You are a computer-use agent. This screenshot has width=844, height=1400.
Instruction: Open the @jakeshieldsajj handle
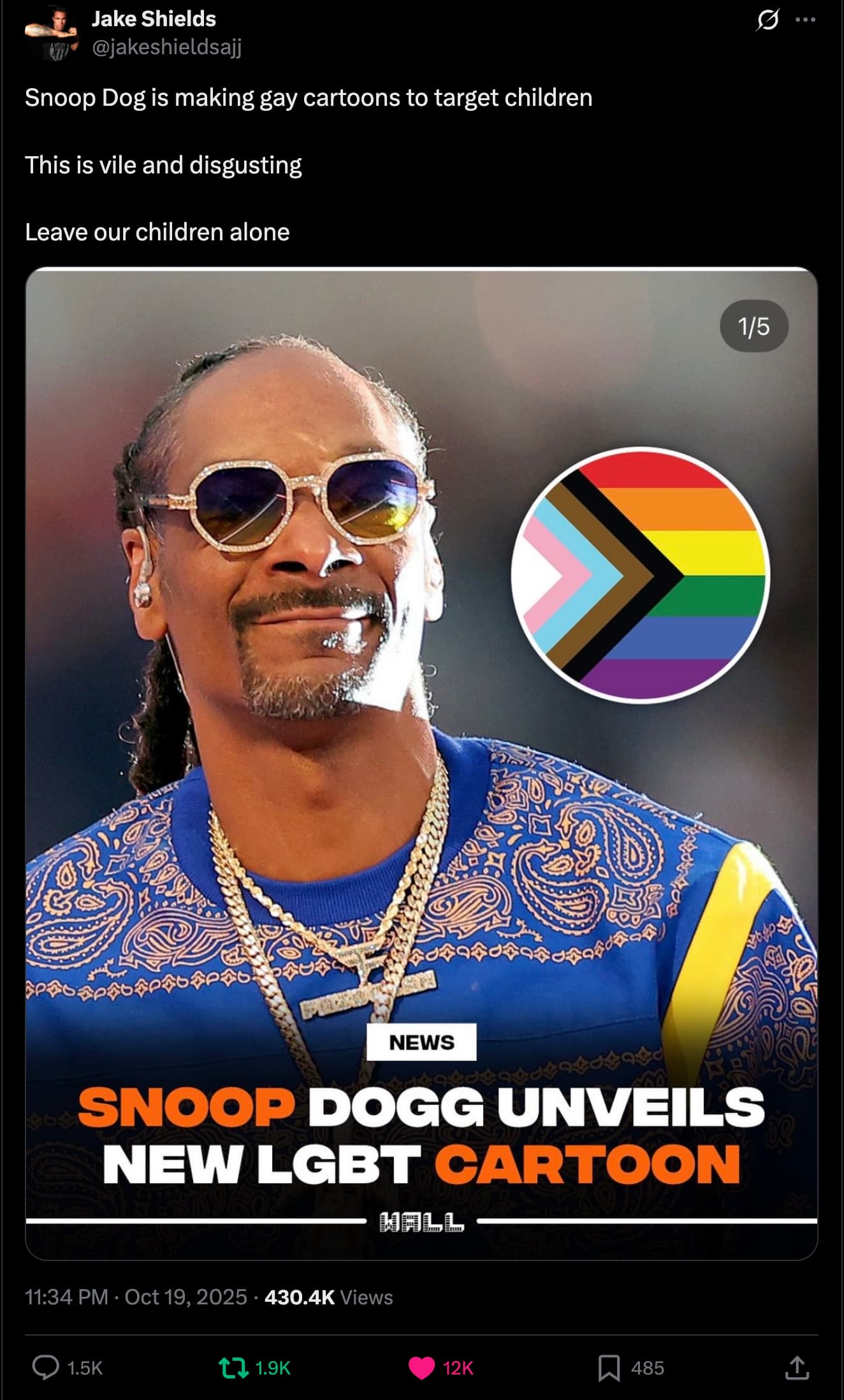tap(166, 47)
